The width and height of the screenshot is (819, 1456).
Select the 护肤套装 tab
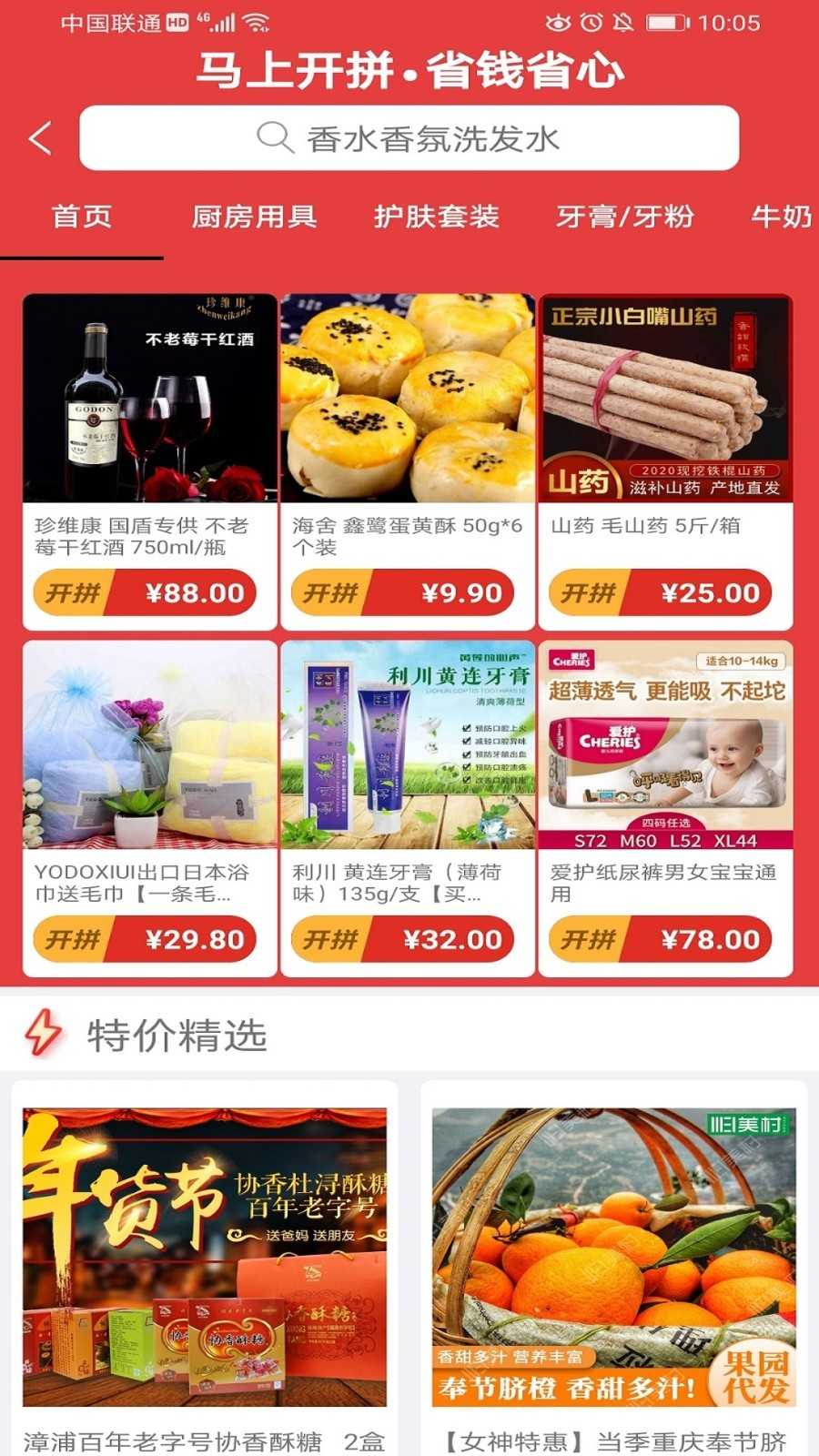coord(437,217)
